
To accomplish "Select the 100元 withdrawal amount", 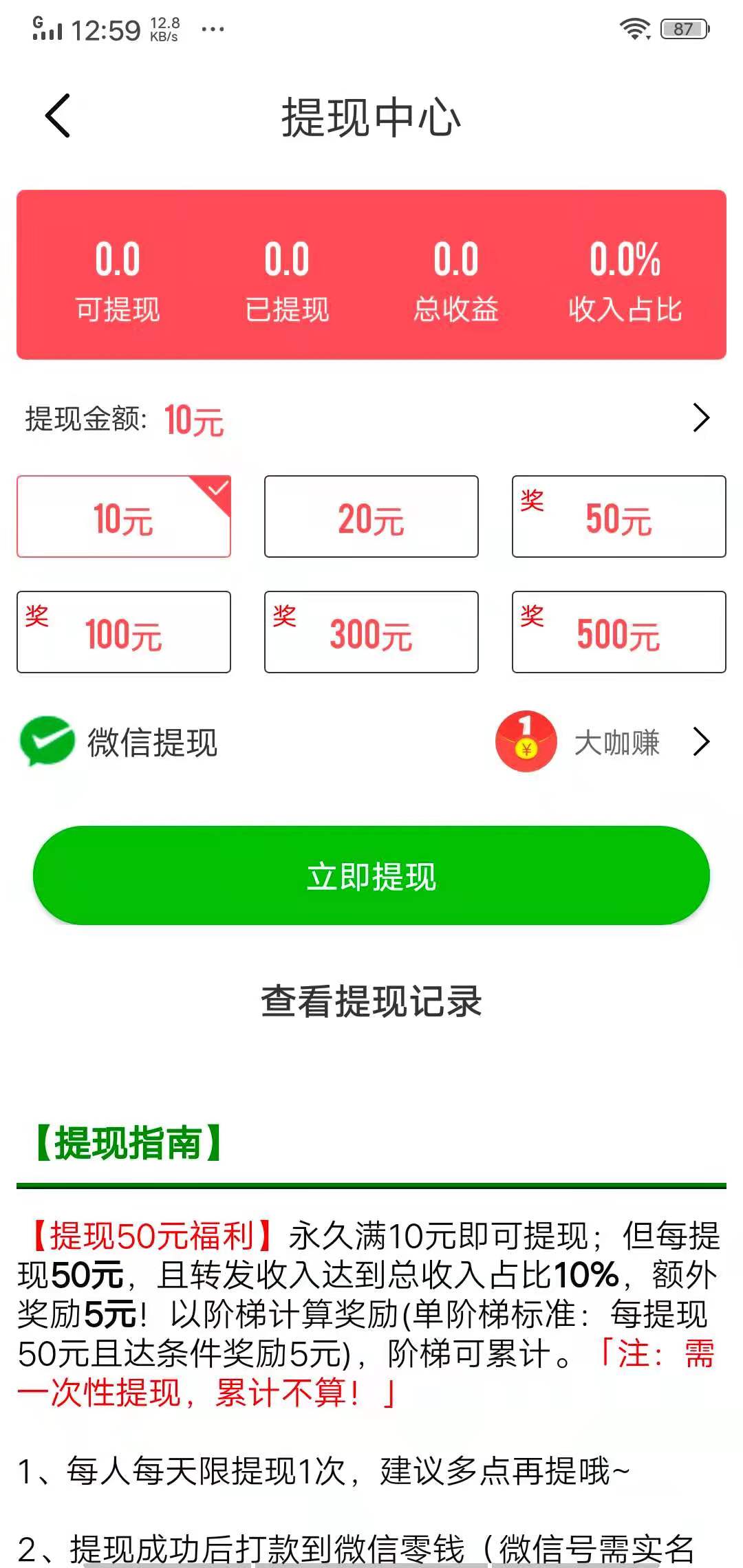I will (123, 631).
